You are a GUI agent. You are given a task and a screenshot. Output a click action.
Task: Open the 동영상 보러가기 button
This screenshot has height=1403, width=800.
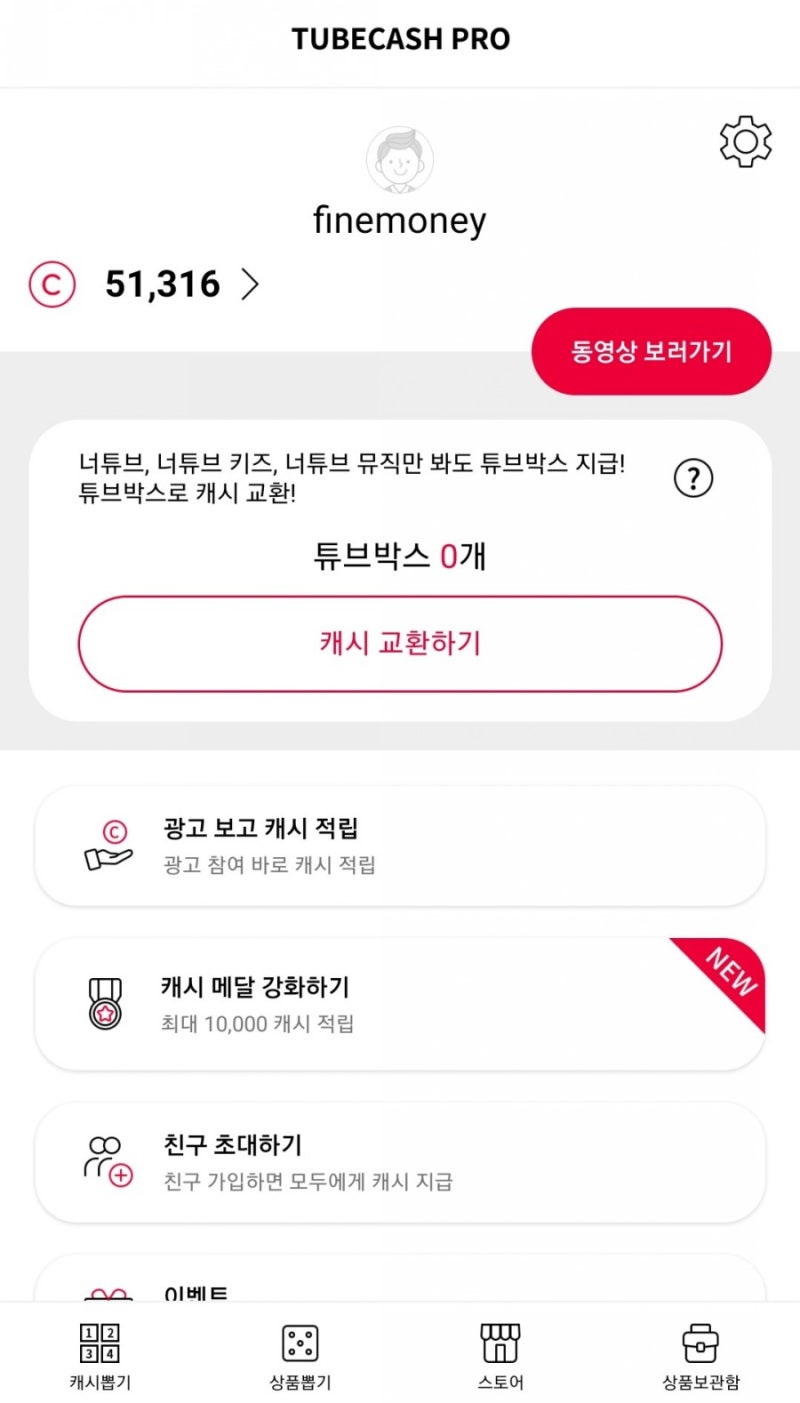pyautogui.click(x=651, y=351)
